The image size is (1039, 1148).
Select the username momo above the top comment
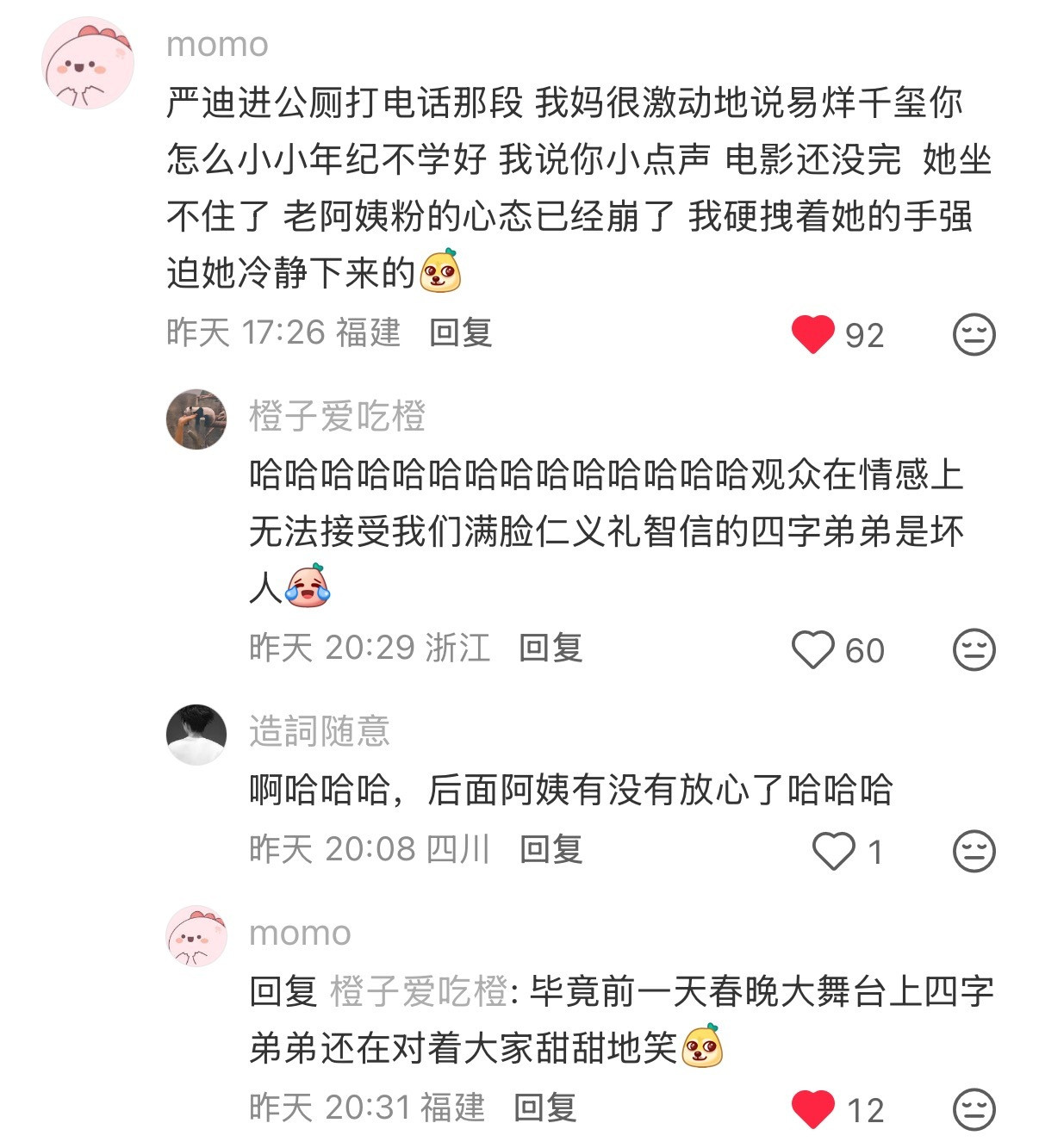tap(217, 45)
